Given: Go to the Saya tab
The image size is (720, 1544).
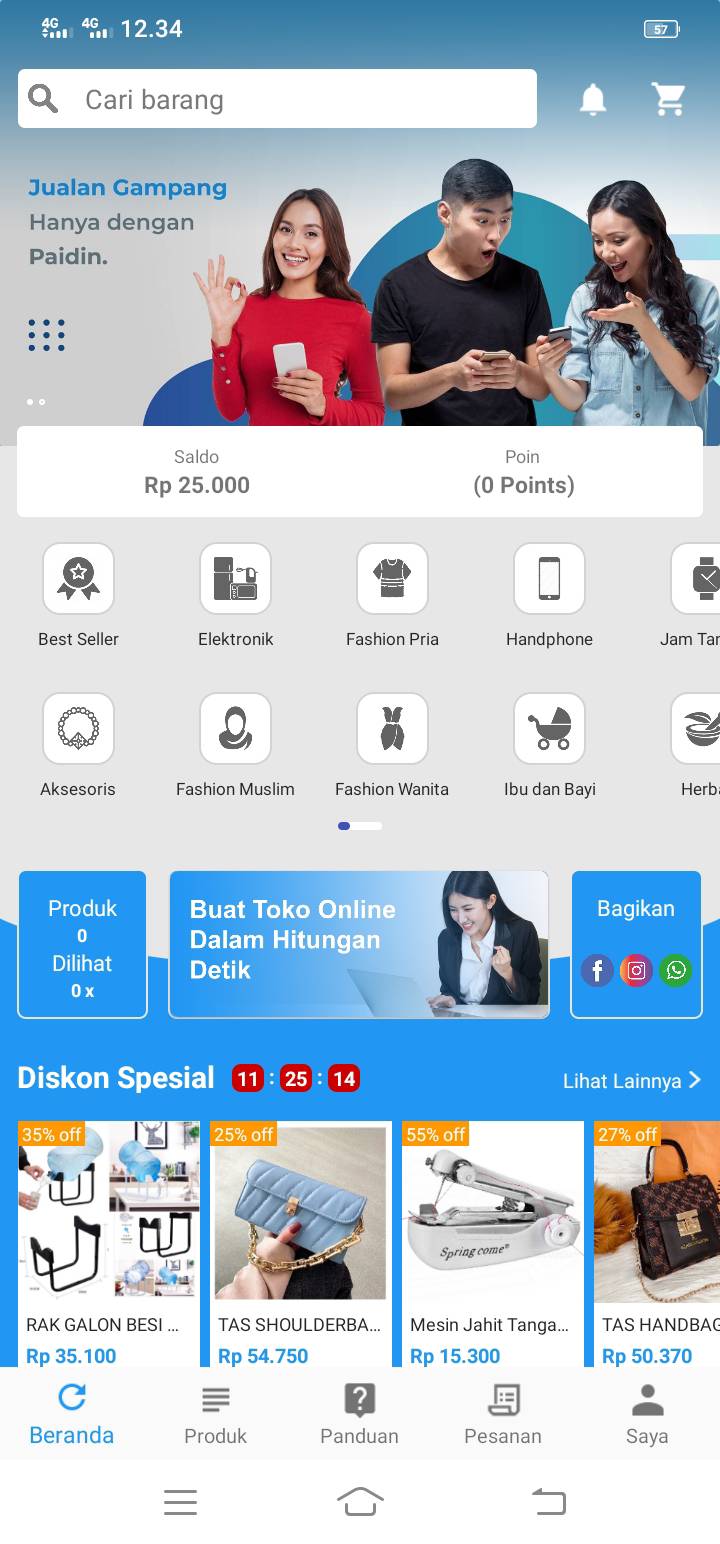Looking at the screenshot, I should click(647, 1414).
